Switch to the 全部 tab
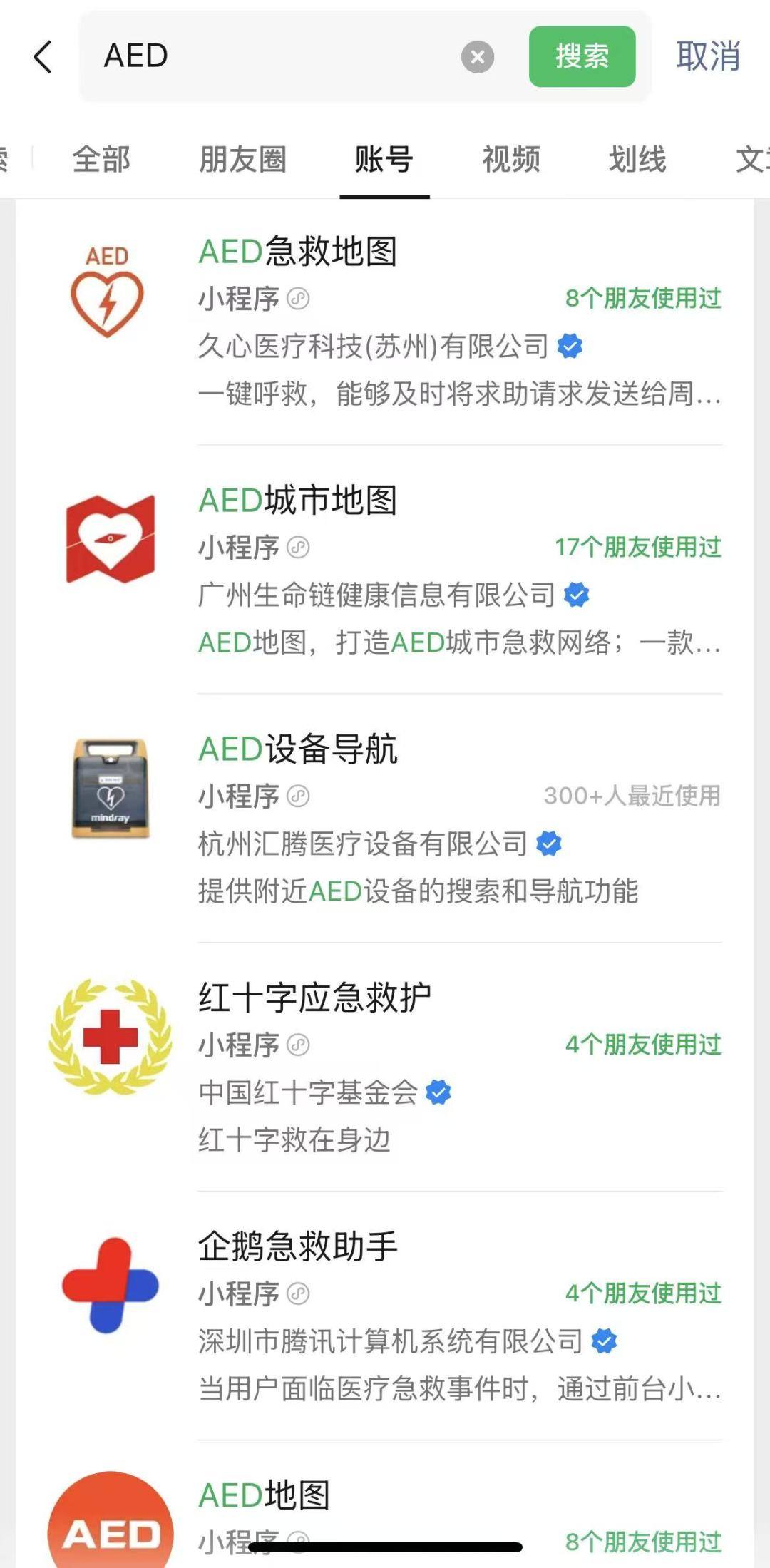 (x=101, y=159)
